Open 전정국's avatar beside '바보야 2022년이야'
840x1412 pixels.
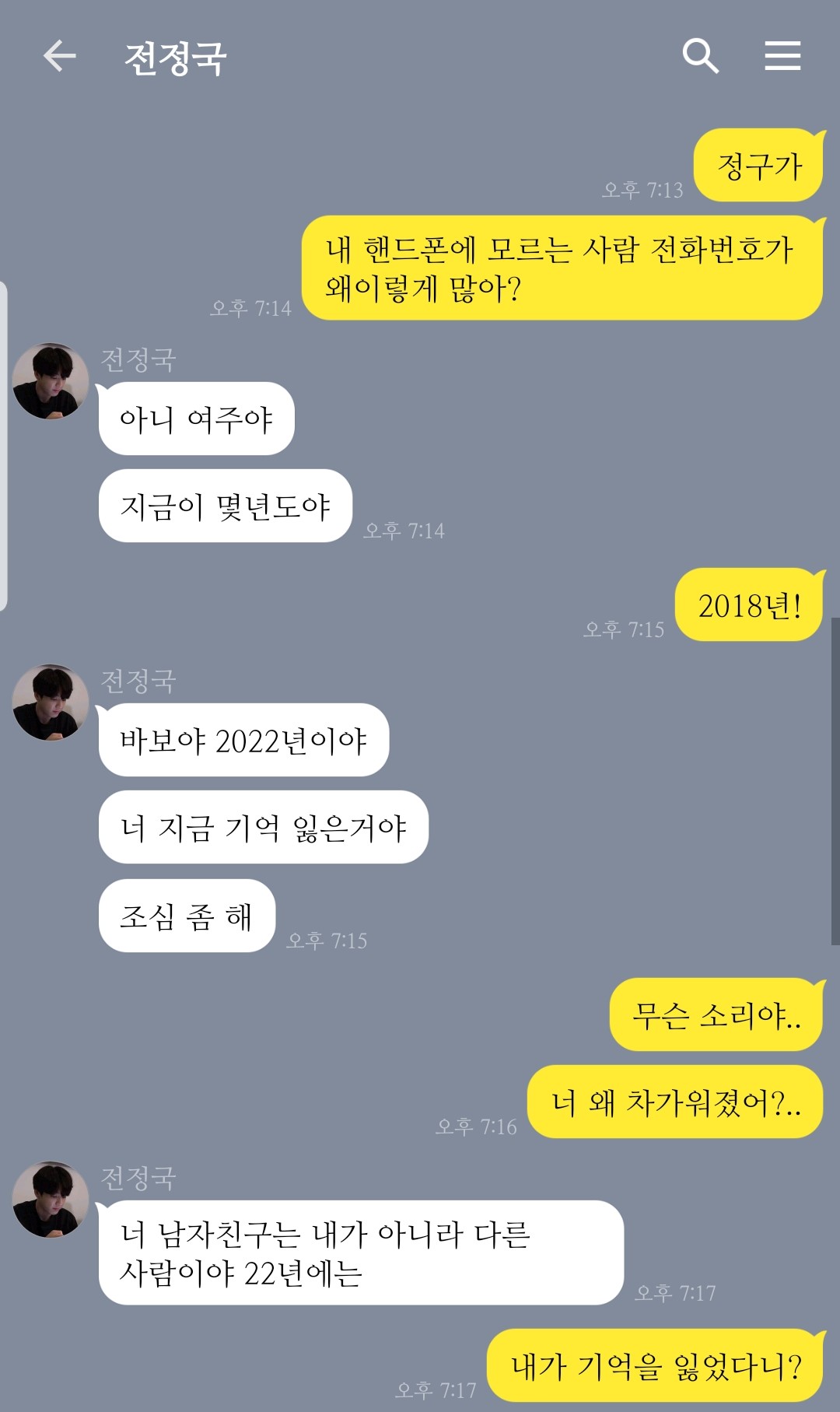click(51, 702)
